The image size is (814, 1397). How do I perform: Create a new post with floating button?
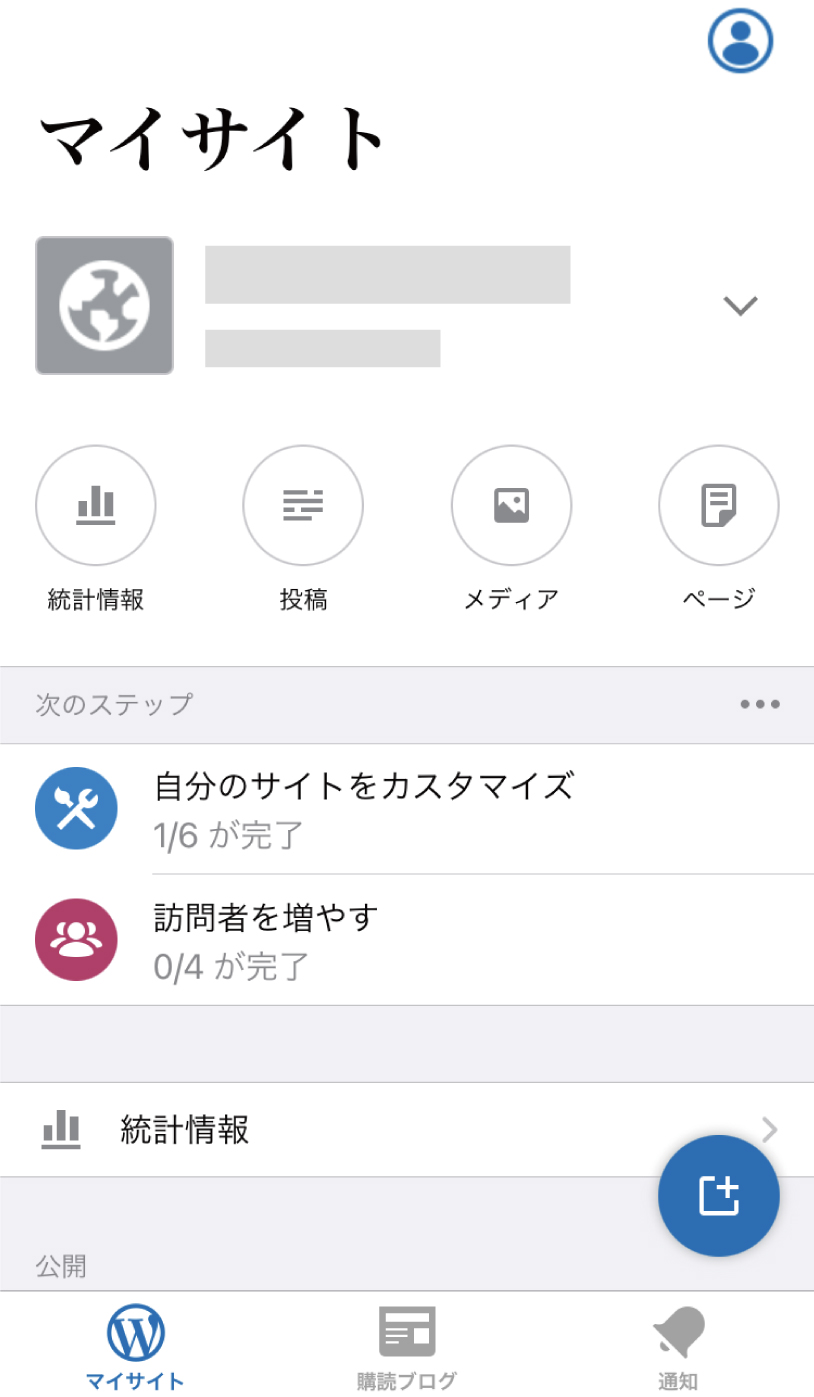point(718,1196)
